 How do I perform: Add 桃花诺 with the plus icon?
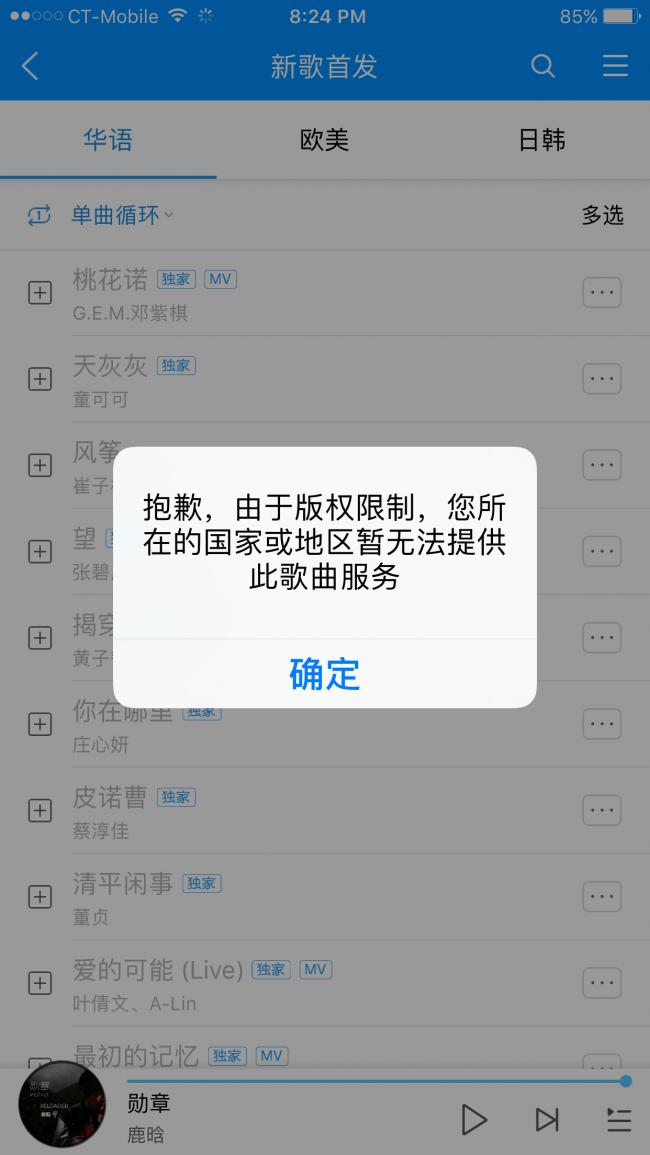40,293
